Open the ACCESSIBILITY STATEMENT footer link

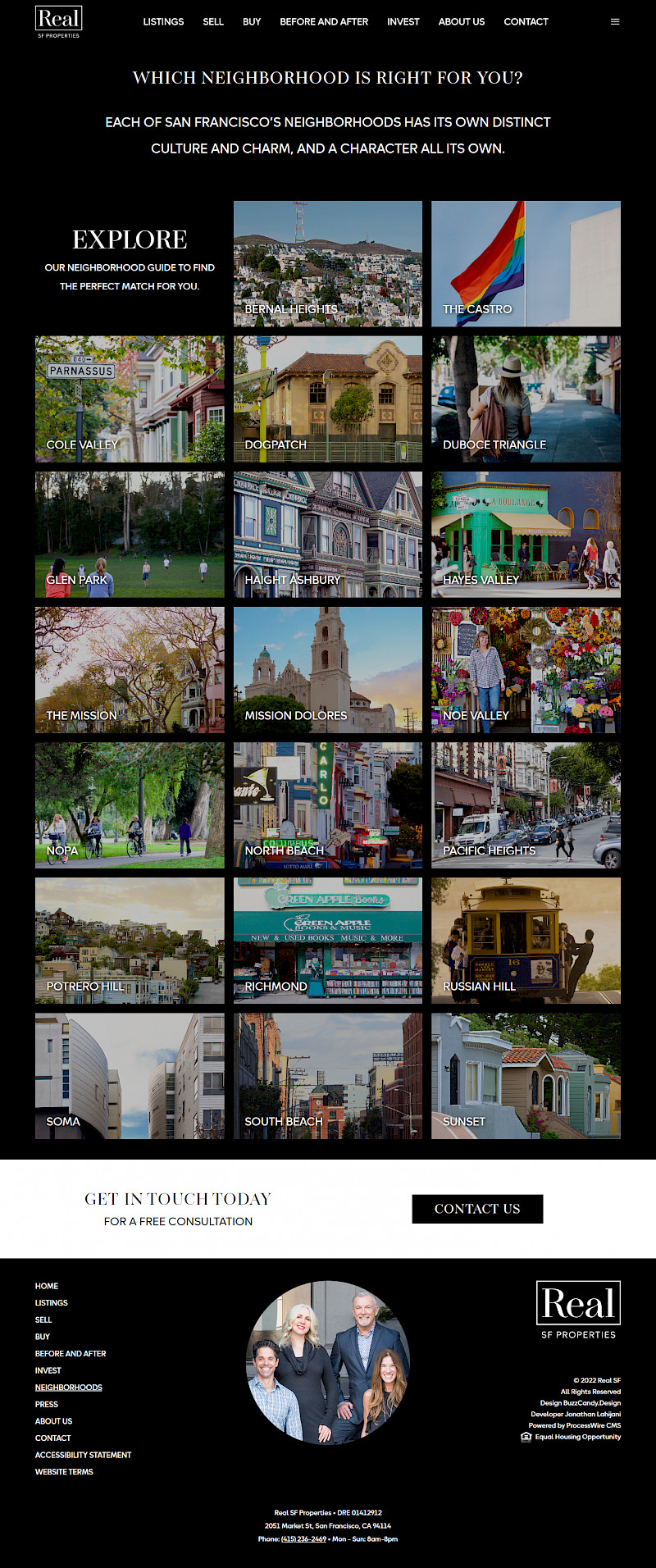83,1454
